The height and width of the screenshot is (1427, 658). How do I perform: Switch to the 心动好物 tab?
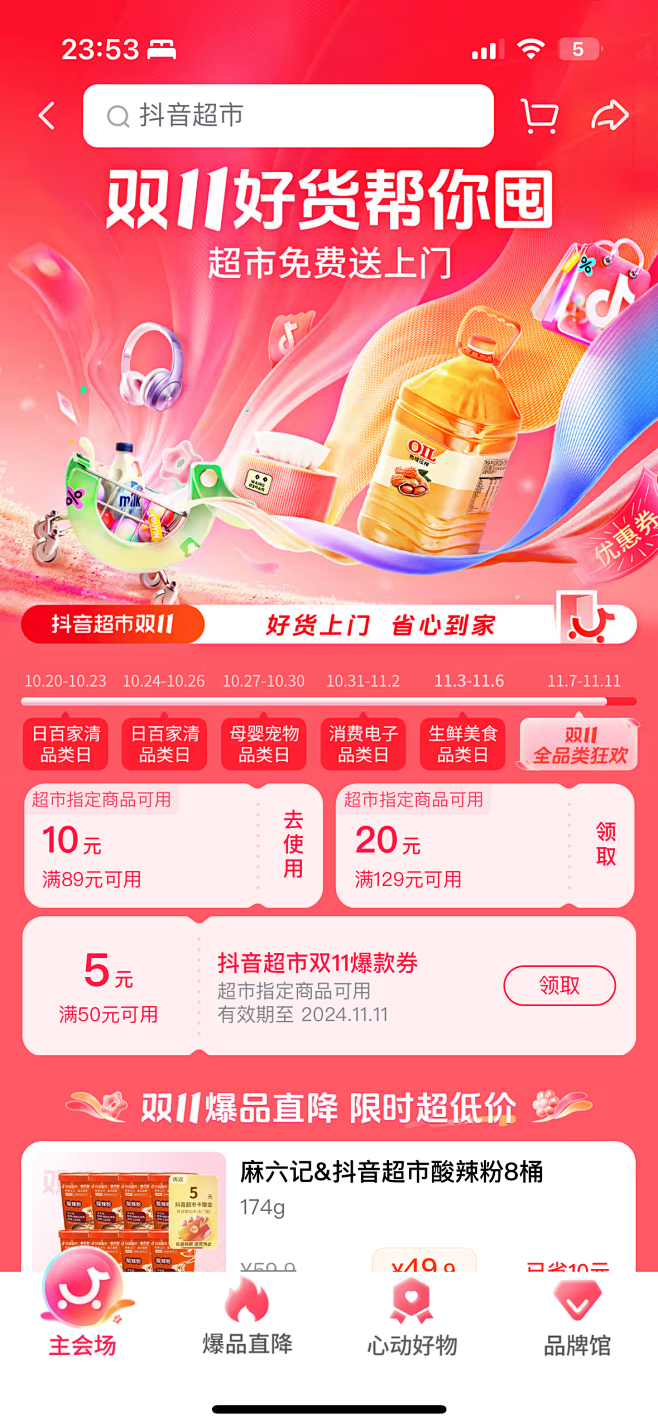click(412, 1316)
